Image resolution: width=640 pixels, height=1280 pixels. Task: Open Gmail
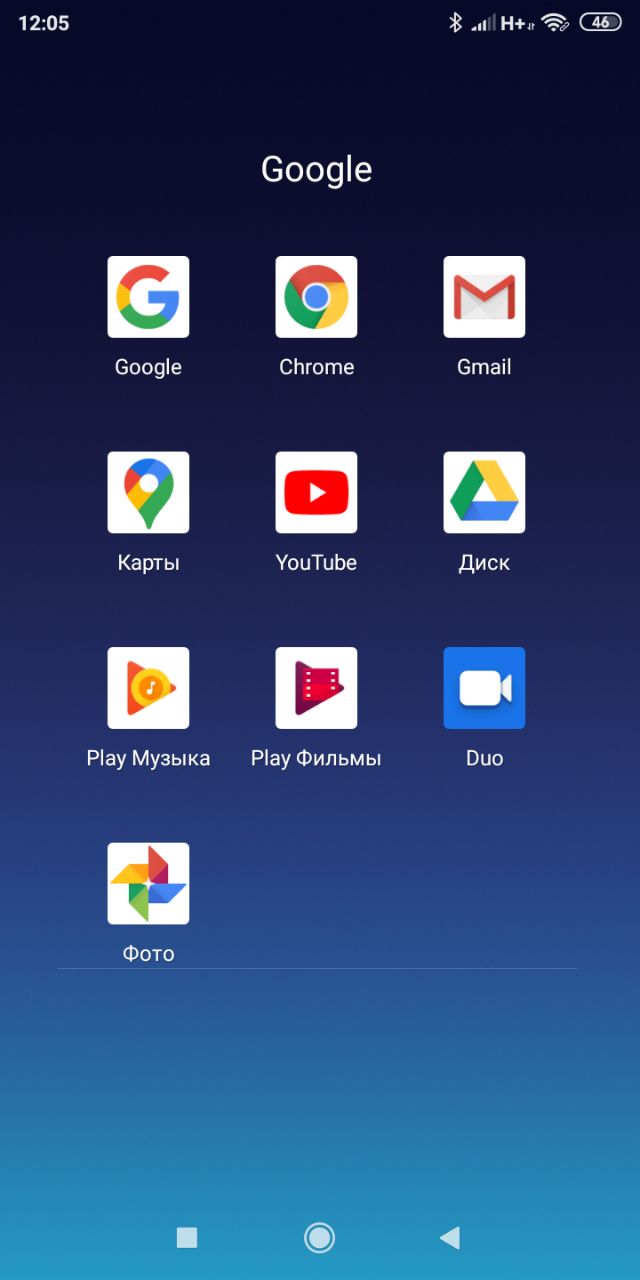(x=484, y=297)
